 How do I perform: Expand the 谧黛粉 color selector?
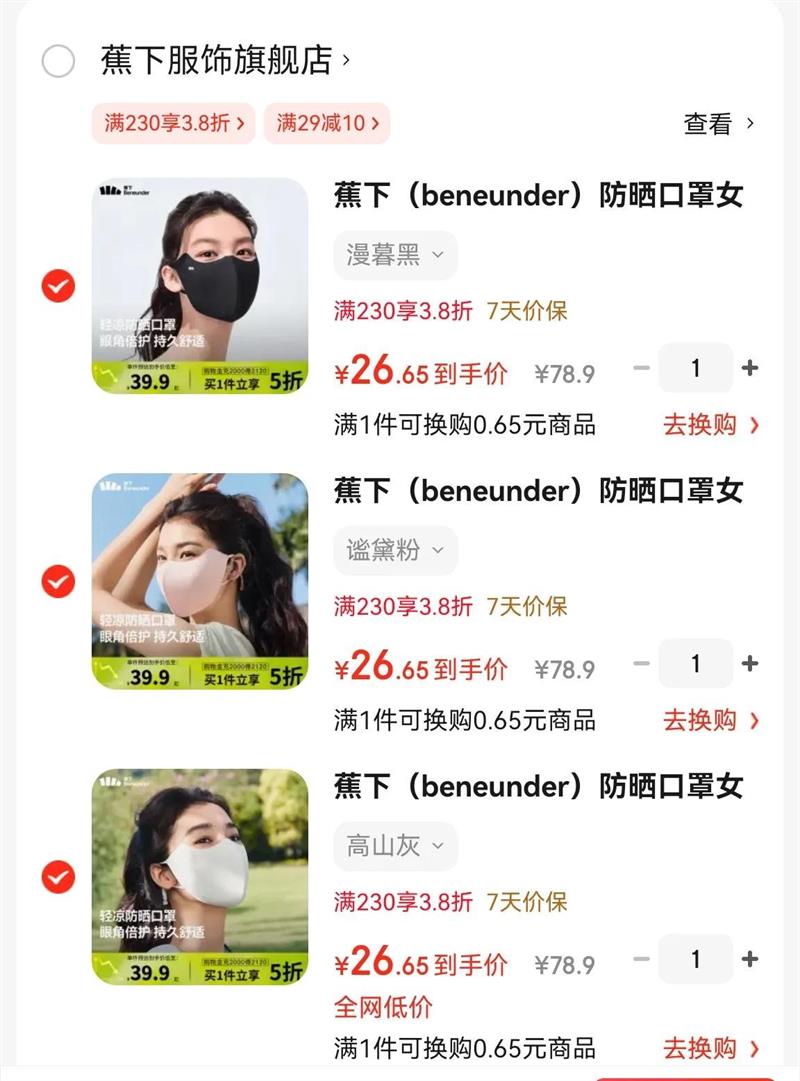point(395,550)
